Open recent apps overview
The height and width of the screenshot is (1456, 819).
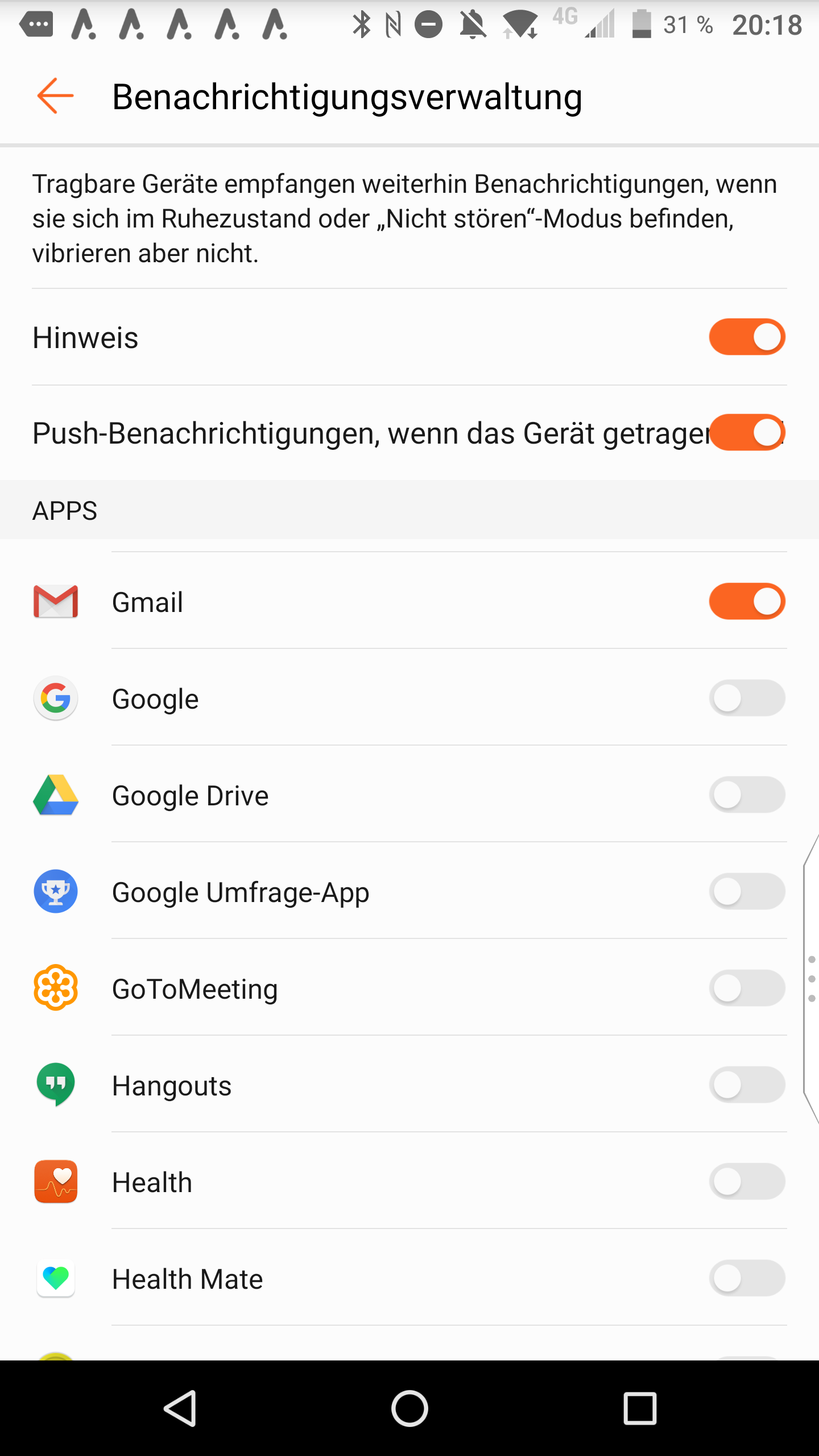click(640, 1408)
